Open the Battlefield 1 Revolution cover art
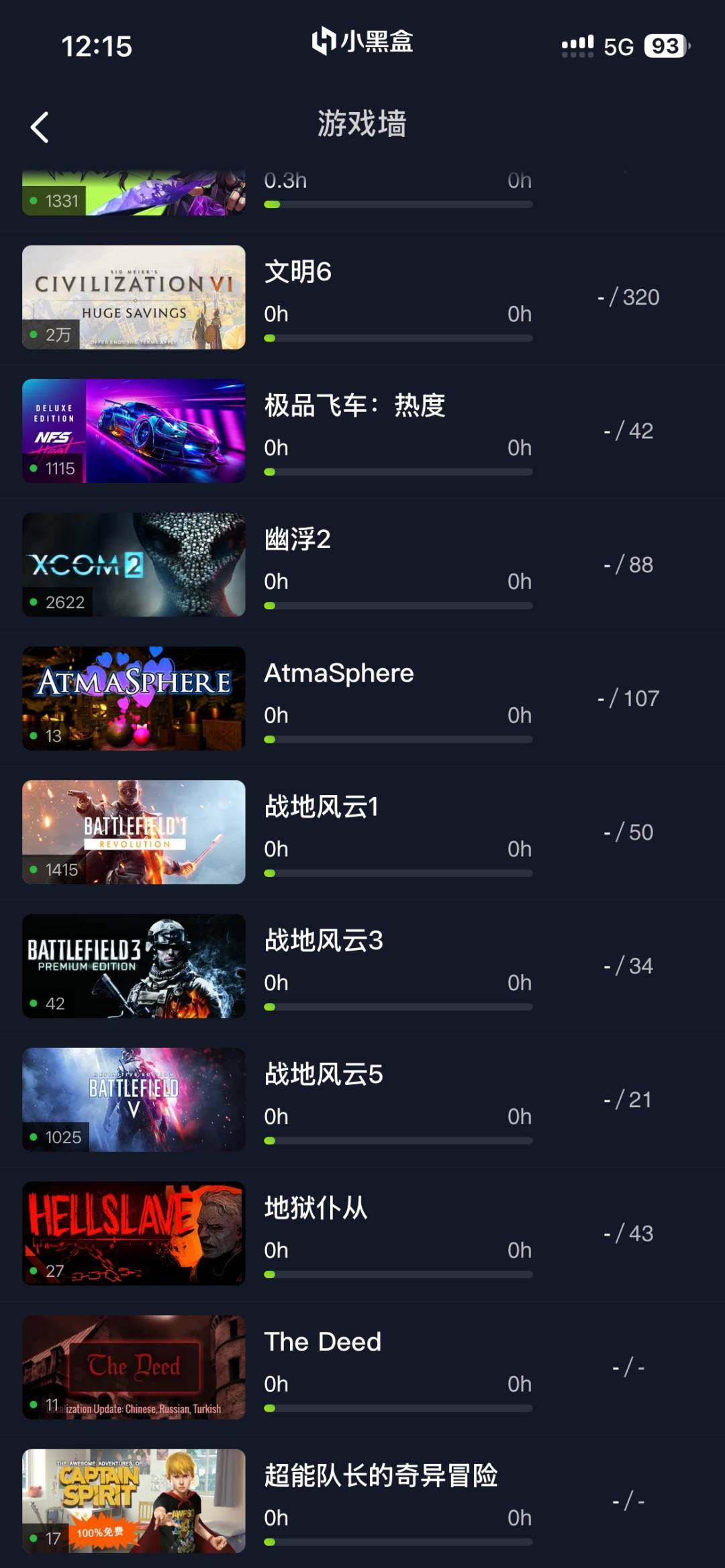The width and height of the screenshot is (725, 1568). click(133, 832)
